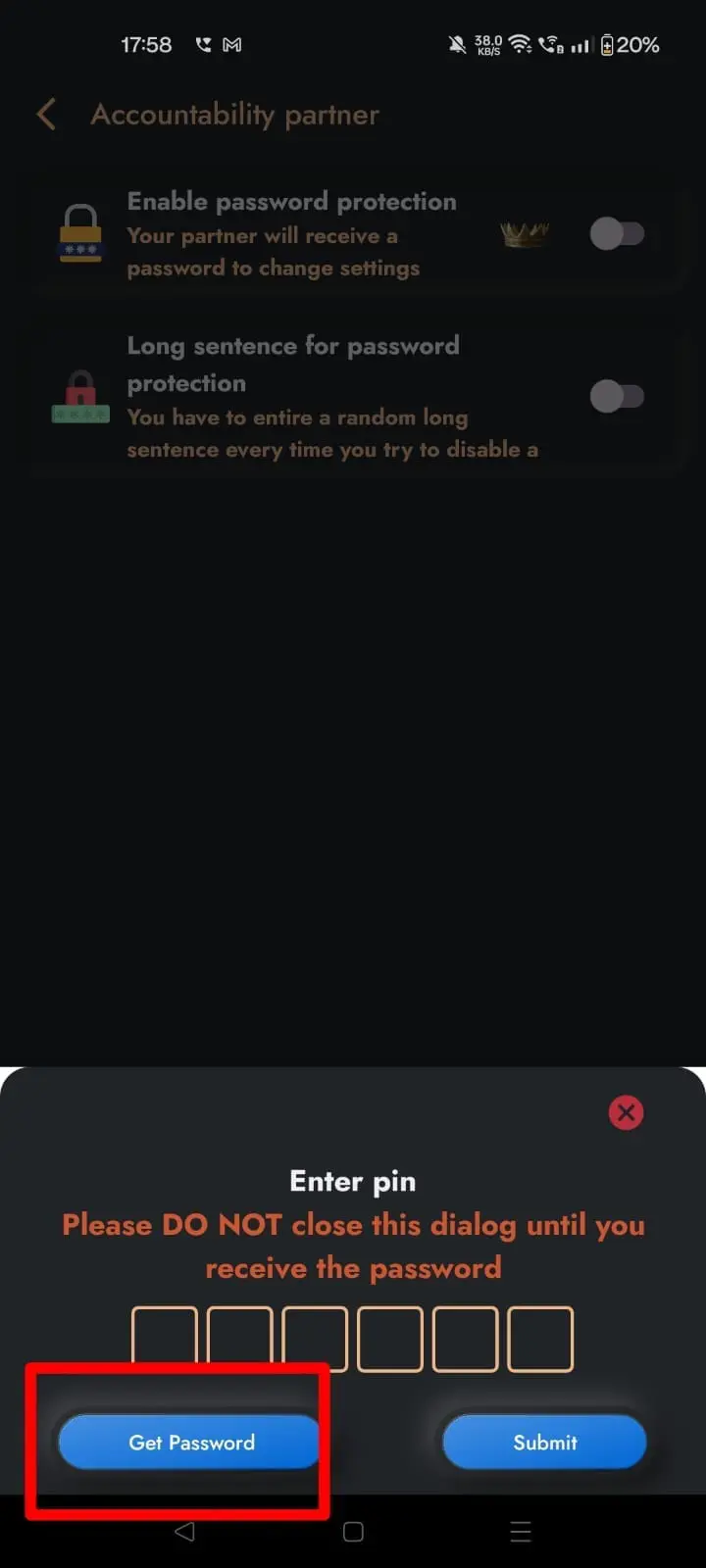The height and width of the screenshot is (1568, 706).
Task: Toggle Long sentence for password protection
Action: pos(617,397)
